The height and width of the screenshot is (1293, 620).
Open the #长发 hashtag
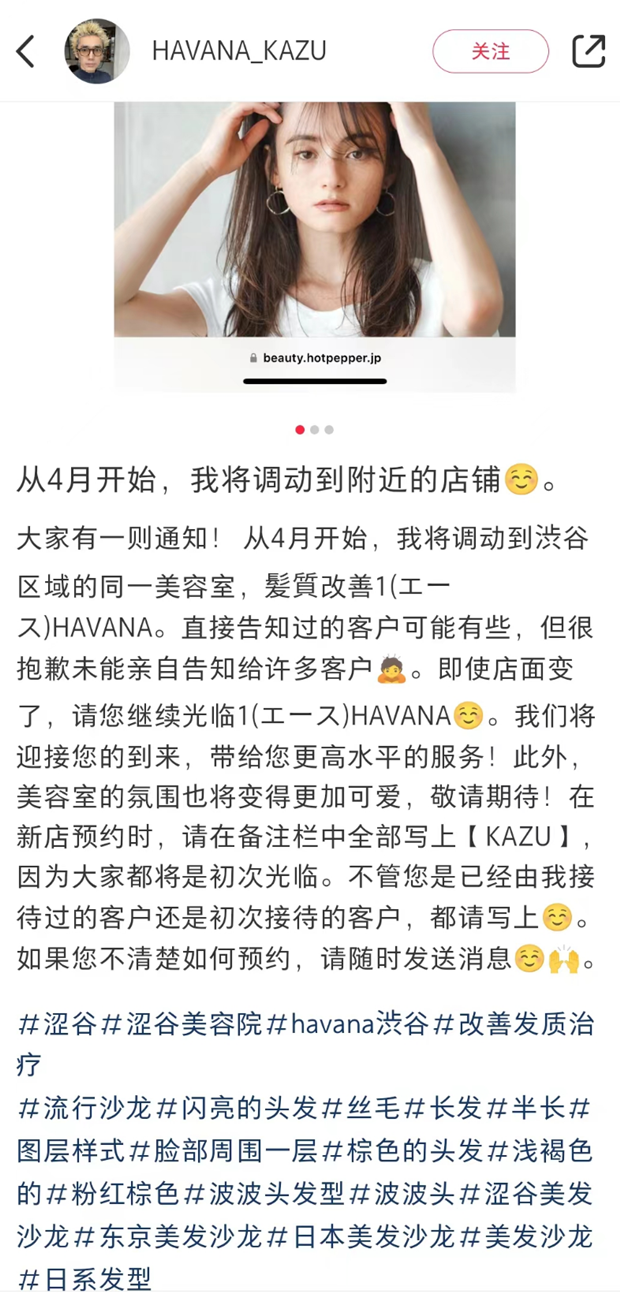click(x=443, y=1108)
